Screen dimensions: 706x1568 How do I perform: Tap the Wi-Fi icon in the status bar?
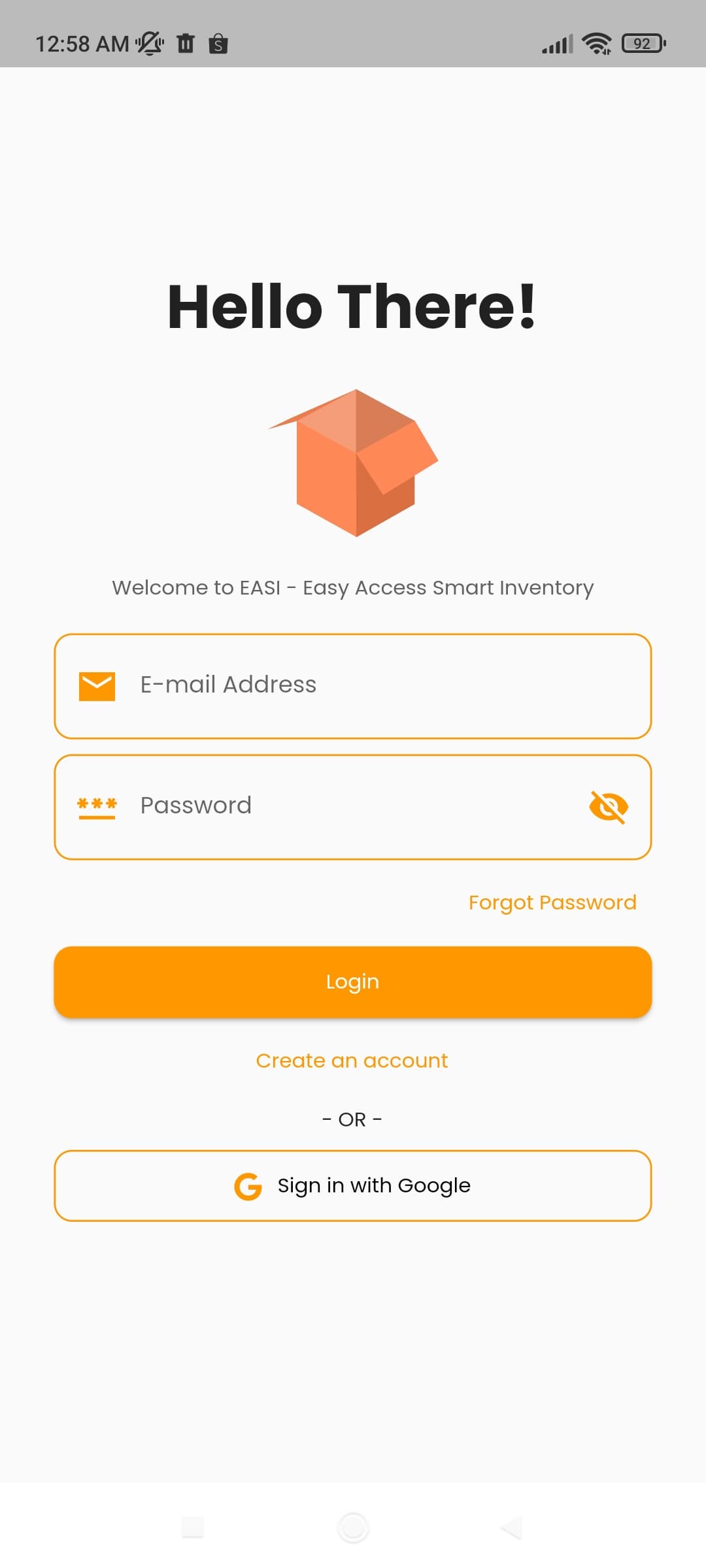click(597, 42)
